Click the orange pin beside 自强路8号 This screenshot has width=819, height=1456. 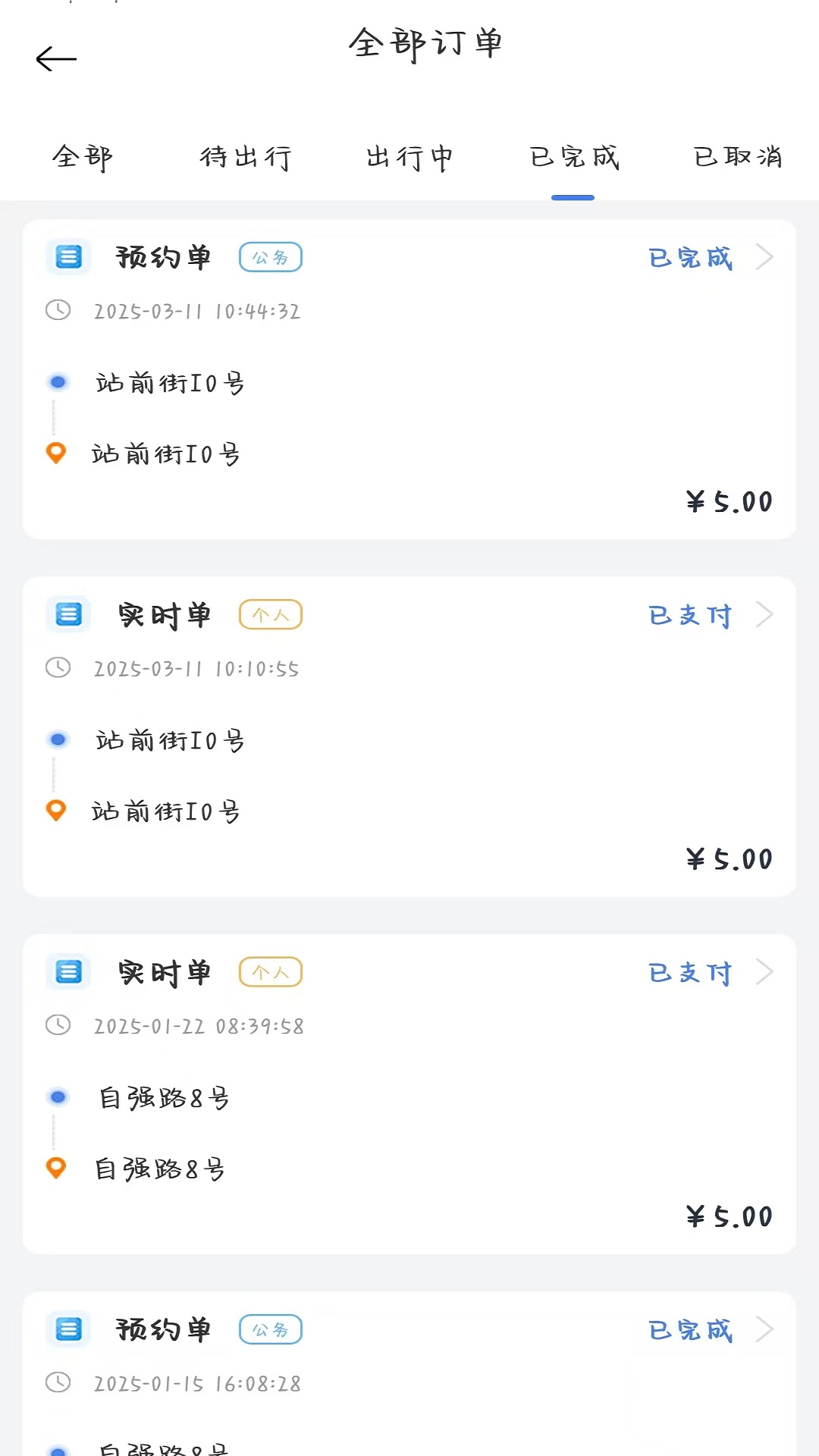click(x=58, y=1168)
